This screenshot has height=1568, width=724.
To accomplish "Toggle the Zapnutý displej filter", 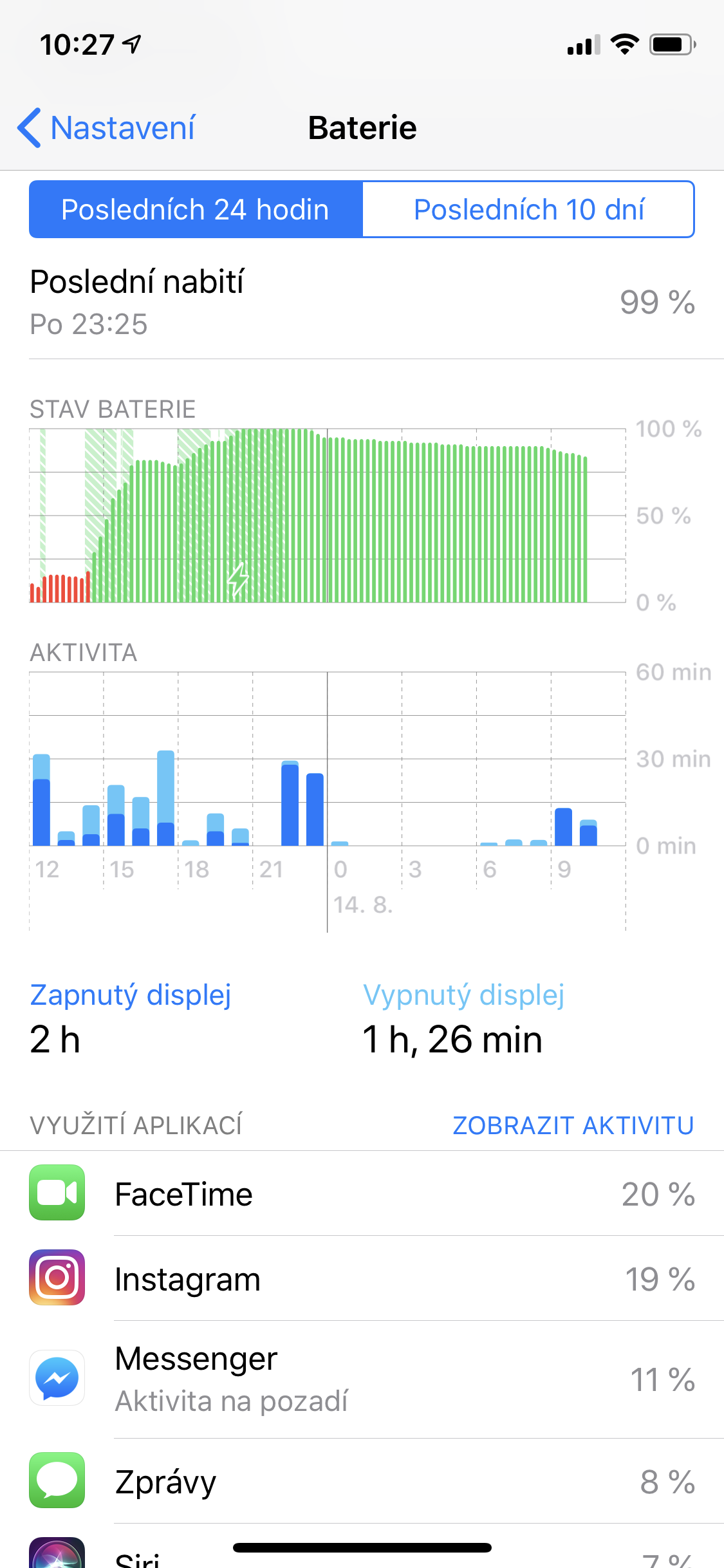I will (x=131, y=994).
